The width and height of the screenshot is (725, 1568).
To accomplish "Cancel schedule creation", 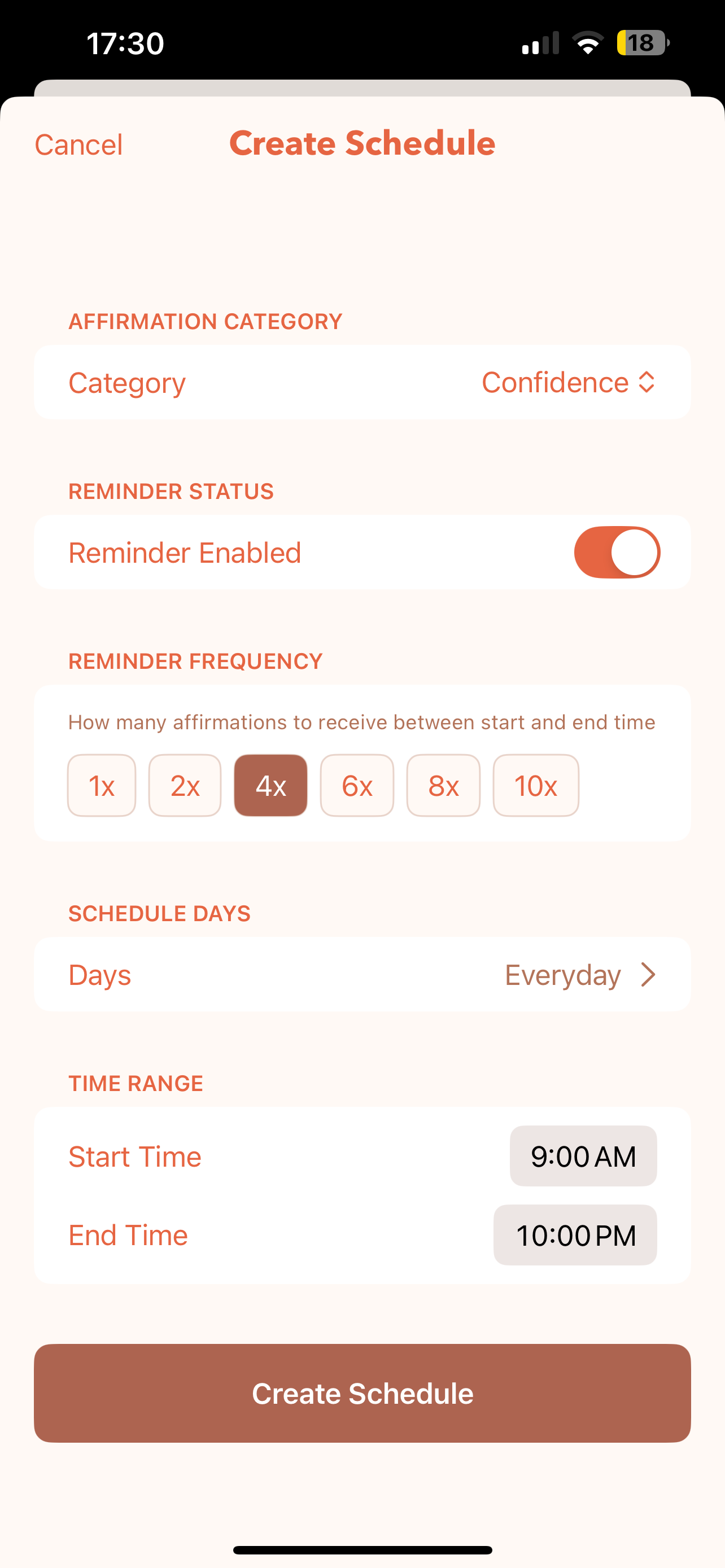I will coord(78,144).
